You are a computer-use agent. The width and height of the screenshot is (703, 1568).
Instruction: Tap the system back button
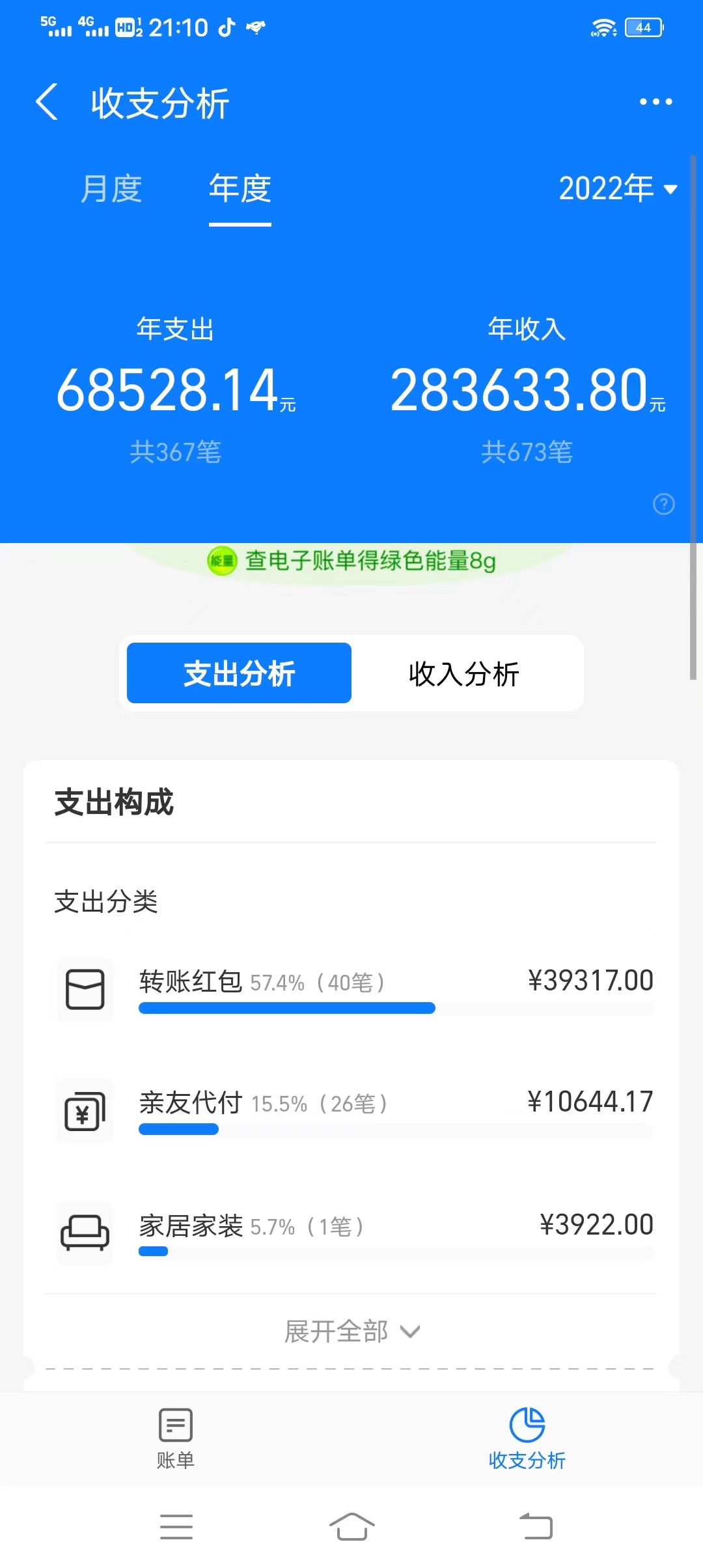[536, 1527]
